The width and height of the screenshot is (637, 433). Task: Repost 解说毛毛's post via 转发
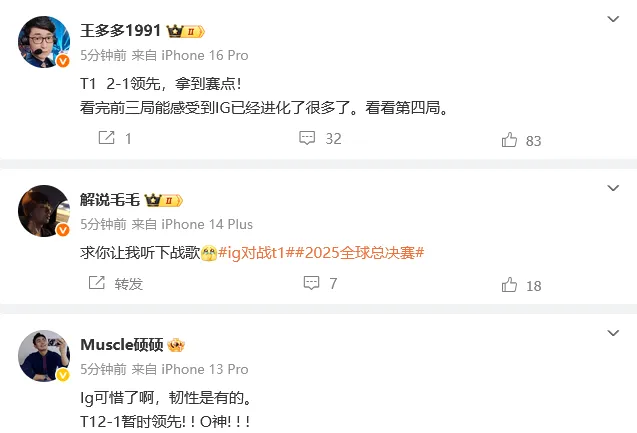click(x=115, y=284)
